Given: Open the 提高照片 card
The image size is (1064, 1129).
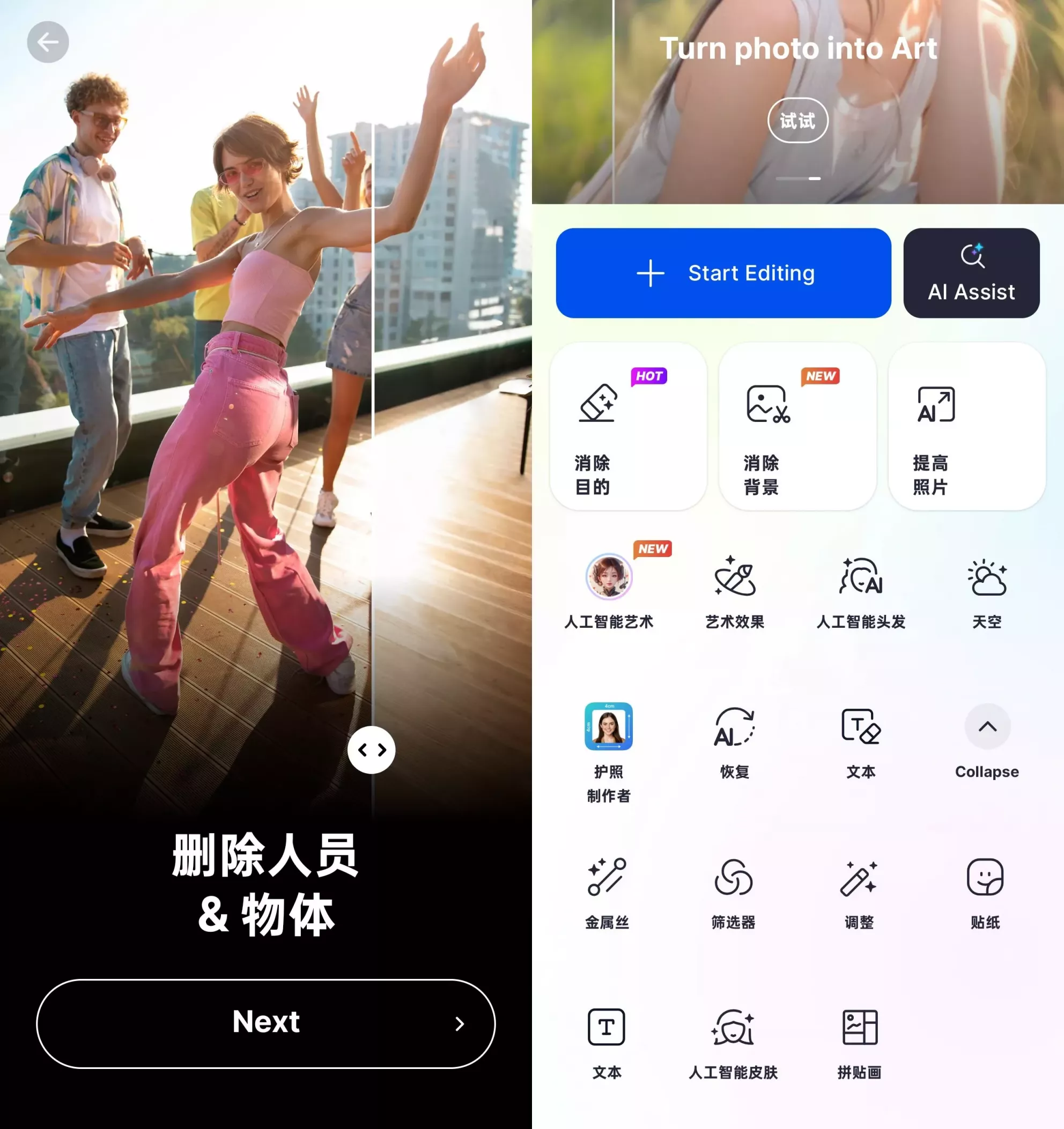Looking at the screenshot, I should click(966, 426).
